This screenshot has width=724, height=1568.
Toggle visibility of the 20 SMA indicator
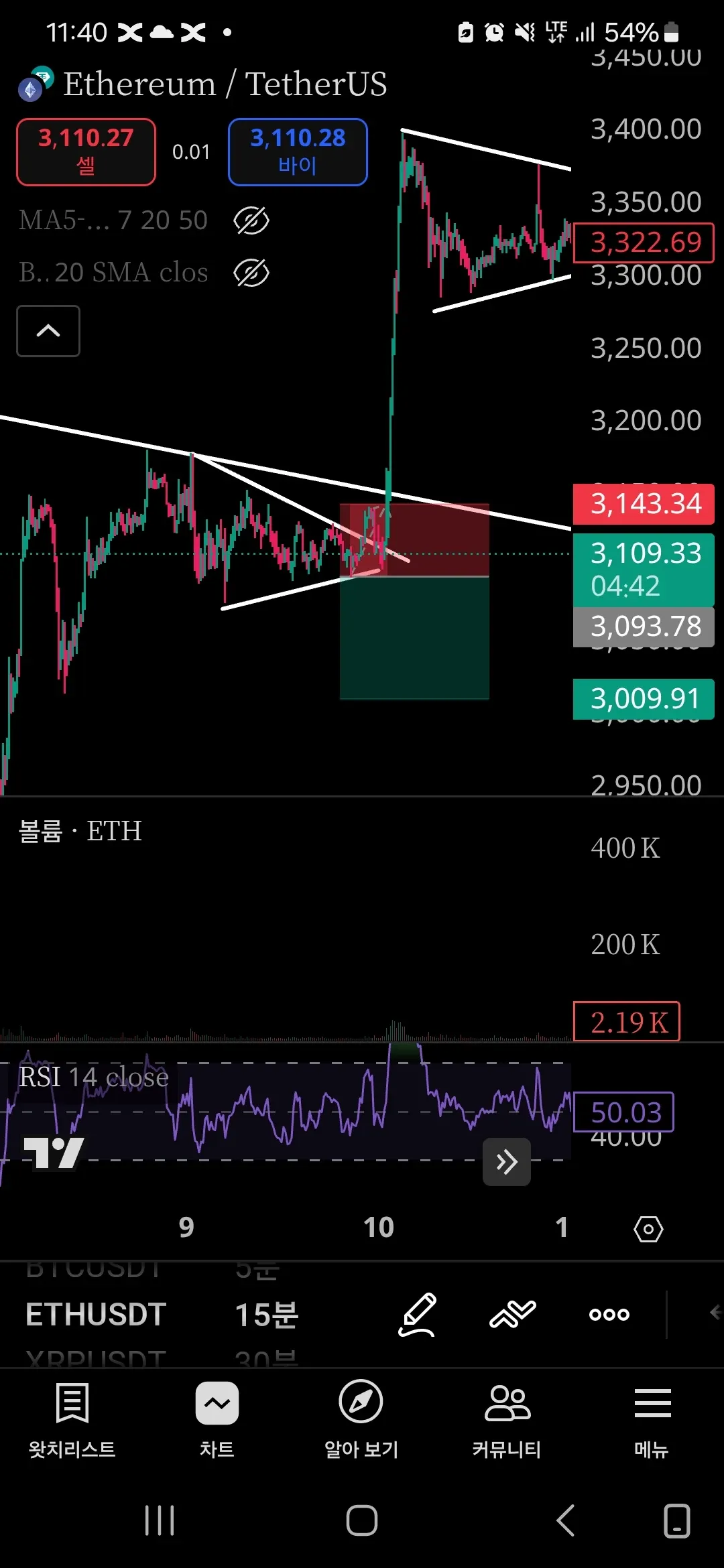[251, 273]
